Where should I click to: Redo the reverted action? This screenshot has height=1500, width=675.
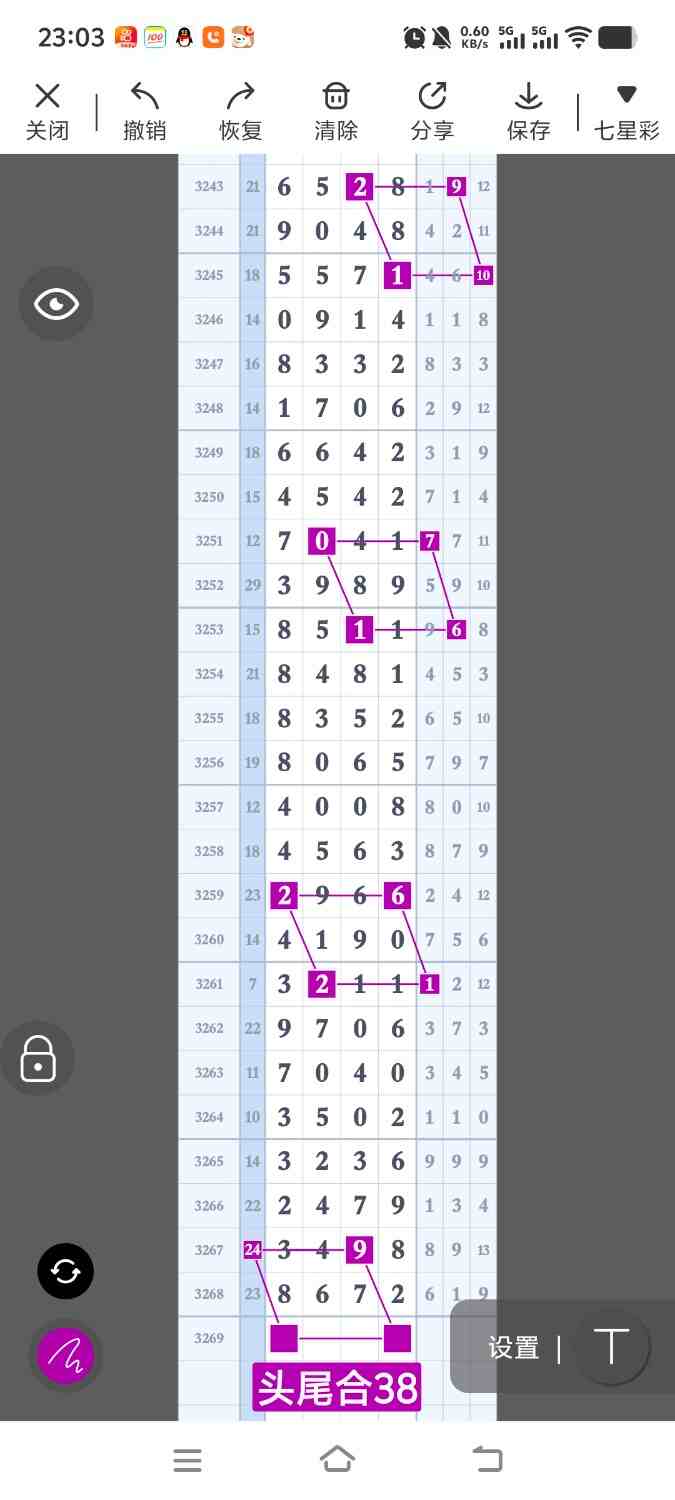click(x=240, y=110)
